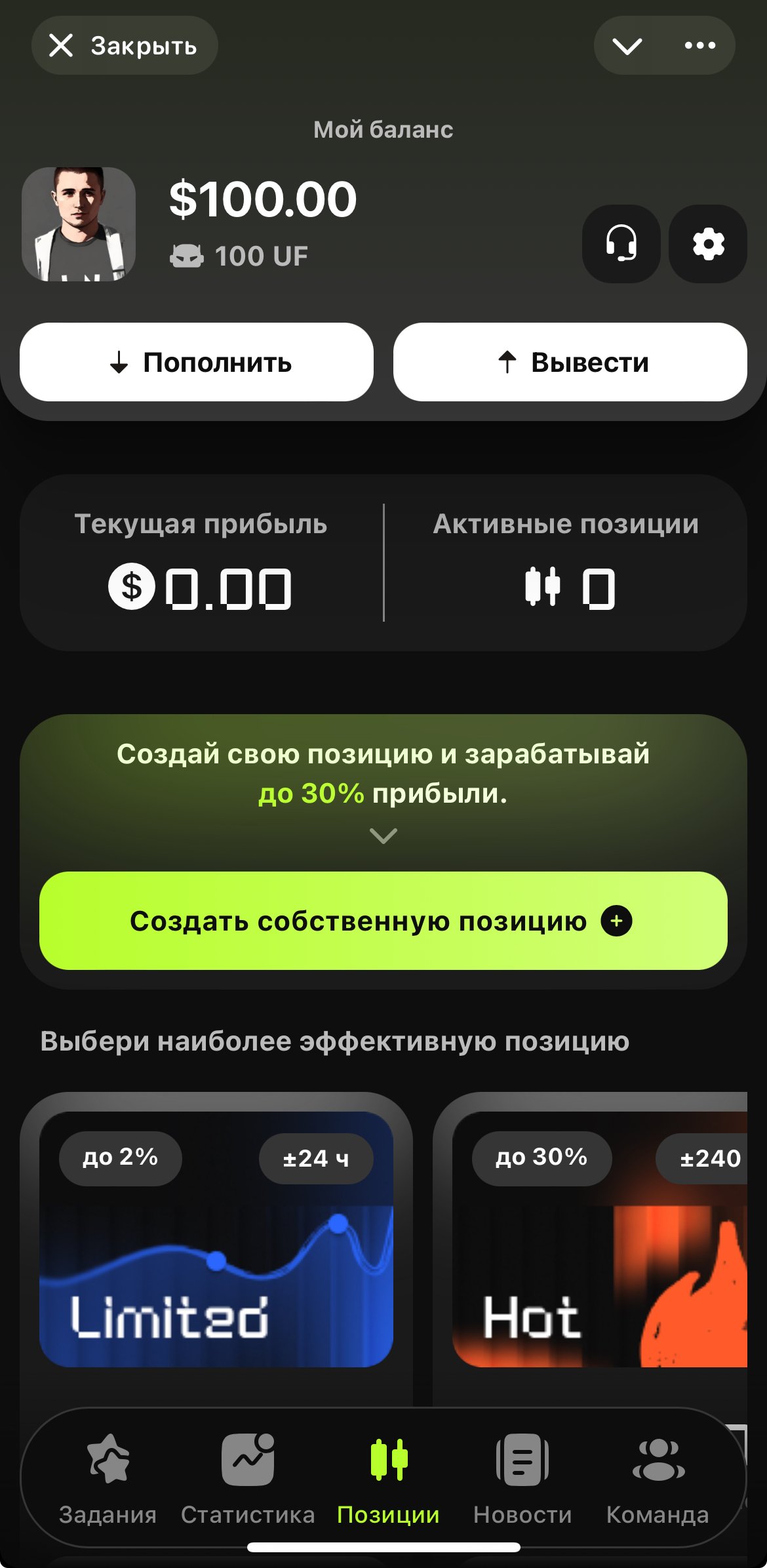Open support via the headset icon
767x1568 pixels.
point(621,244)
